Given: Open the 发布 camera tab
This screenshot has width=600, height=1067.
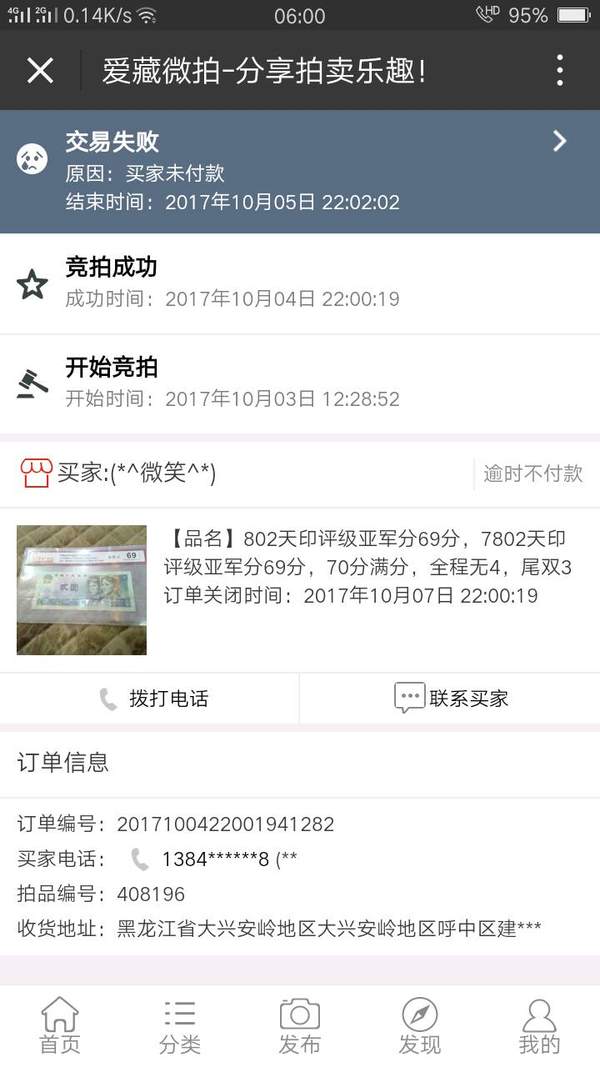Looking at the screenshot, I should (299, 1026).
